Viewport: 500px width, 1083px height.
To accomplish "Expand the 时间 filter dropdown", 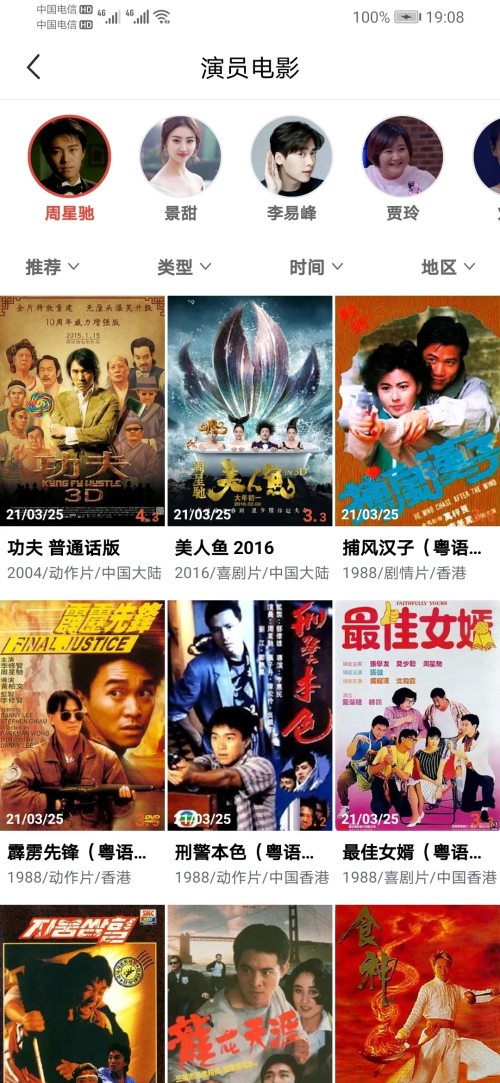I will click(x=316, y=267).
